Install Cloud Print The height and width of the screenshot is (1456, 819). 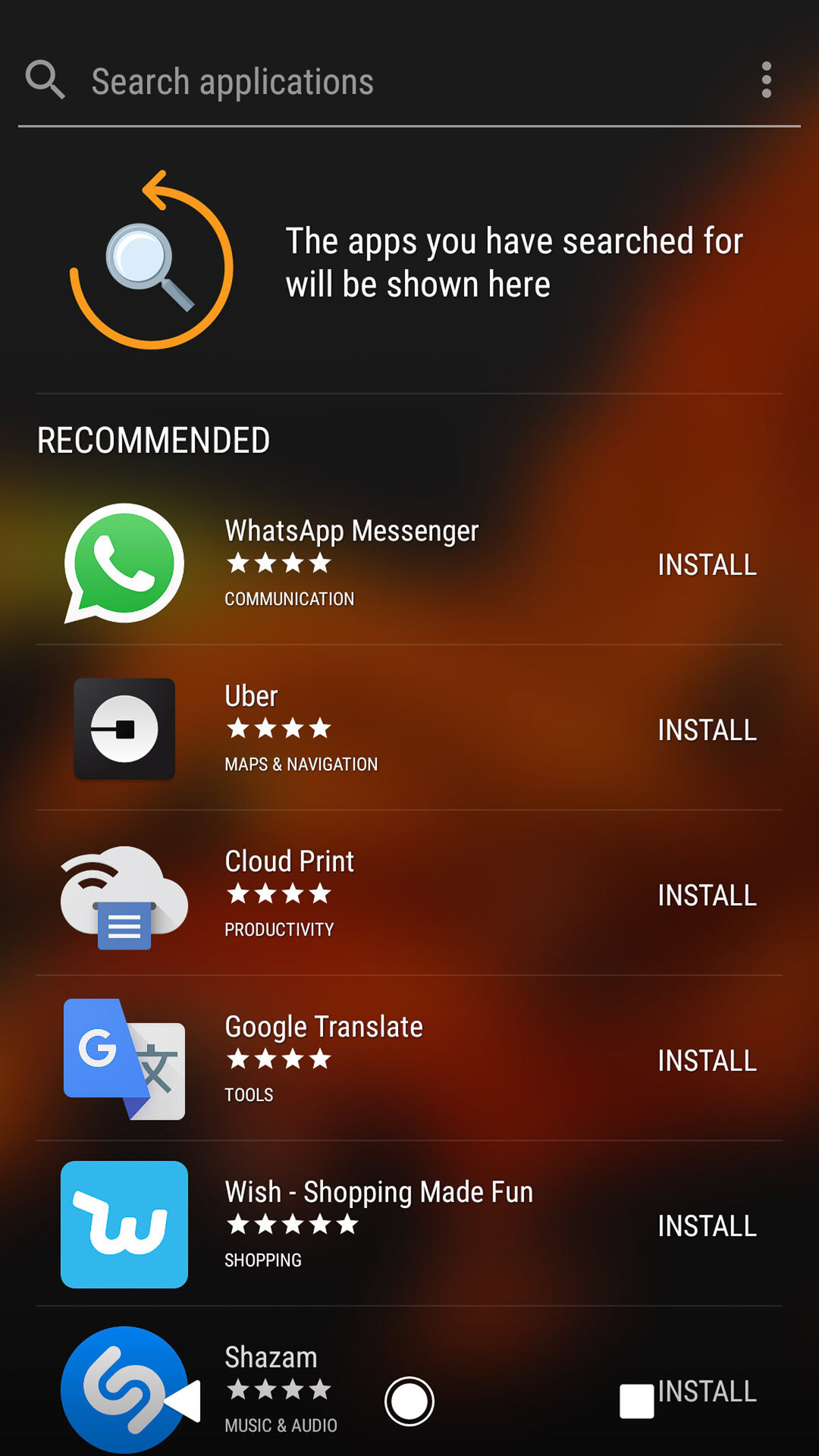pyautogui.click(x=707, y=896)
